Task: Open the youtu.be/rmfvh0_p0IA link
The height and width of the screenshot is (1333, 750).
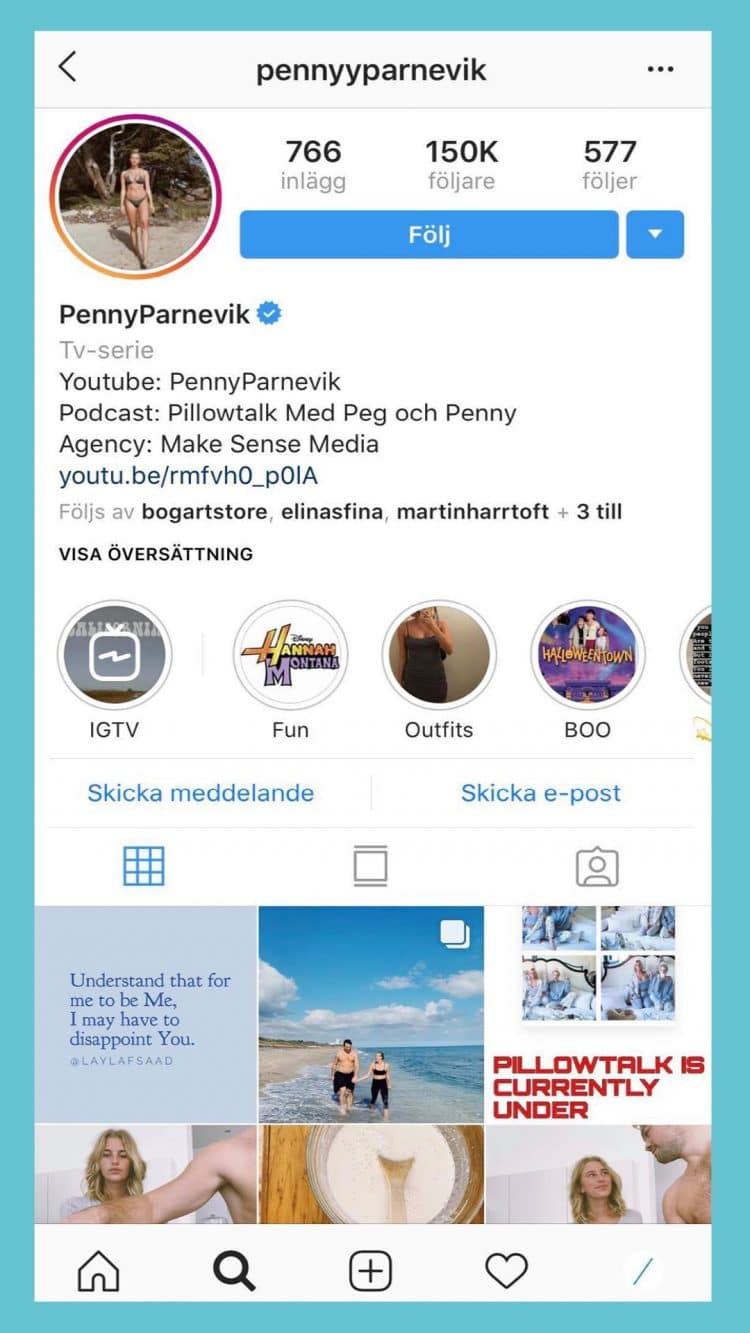Action: [x=188, y=476]
